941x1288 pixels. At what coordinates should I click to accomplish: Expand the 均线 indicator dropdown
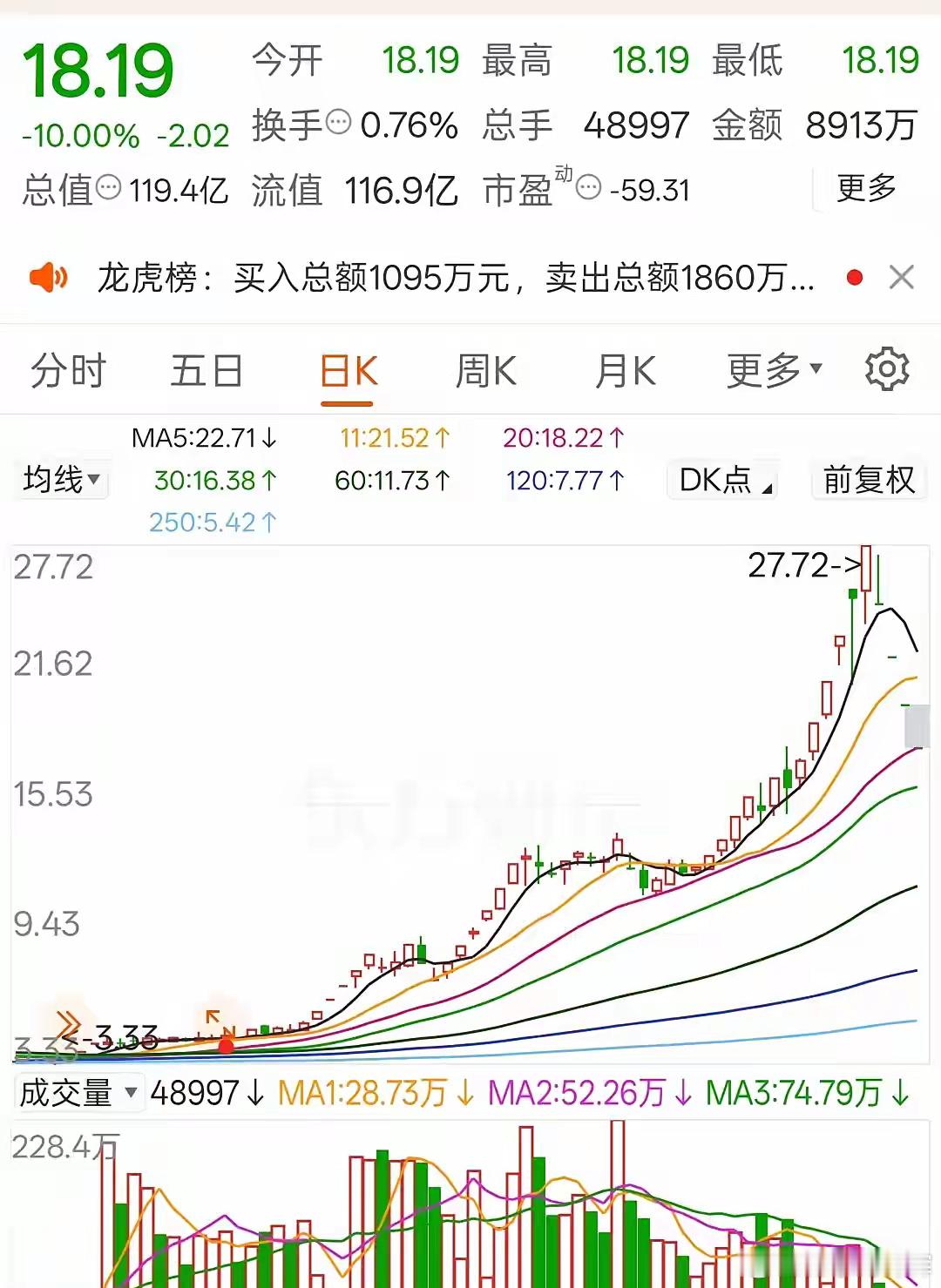click(62, 479)
